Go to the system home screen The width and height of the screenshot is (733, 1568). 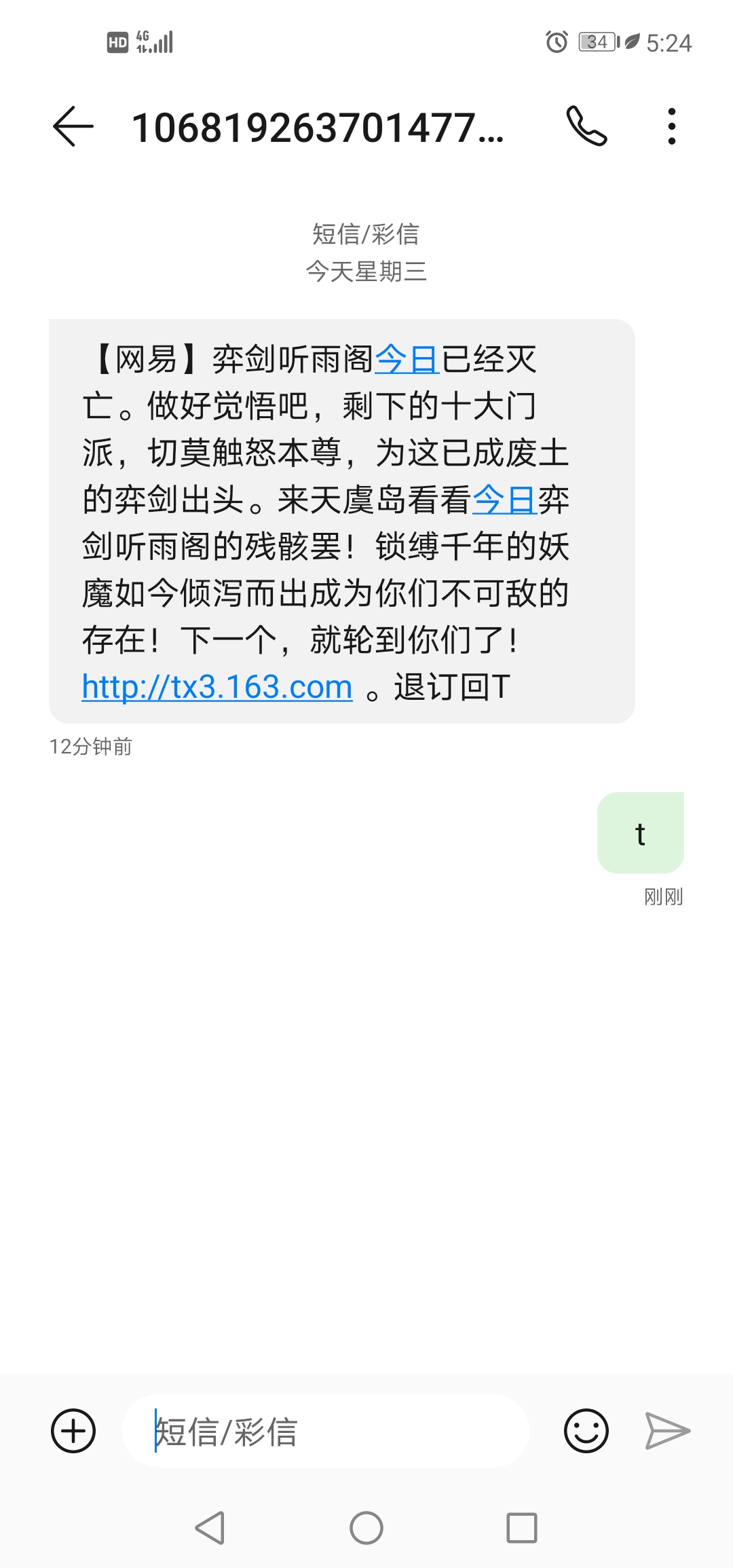pyautogui.click(x=366, y=1528)
